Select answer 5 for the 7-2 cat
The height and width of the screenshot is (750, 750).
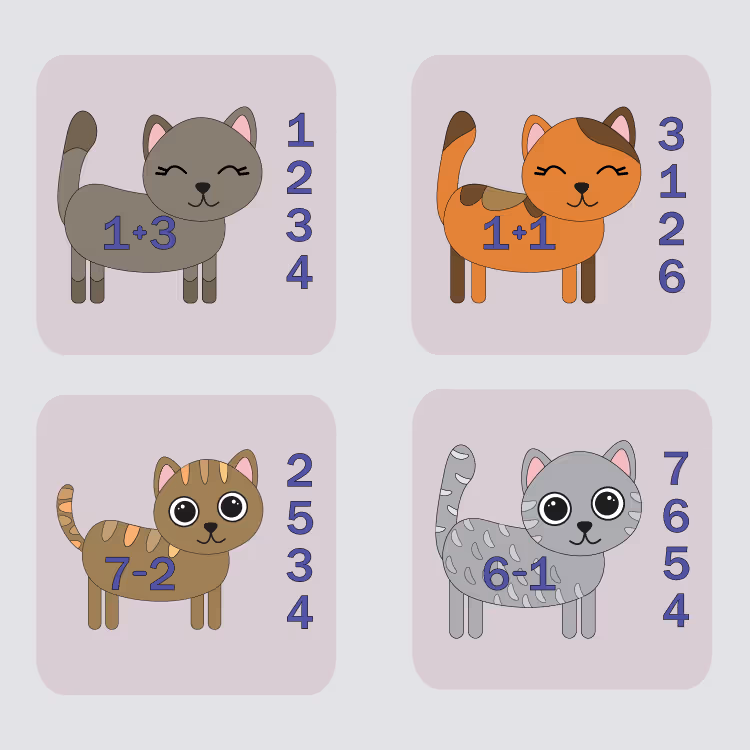coord(300,518)
